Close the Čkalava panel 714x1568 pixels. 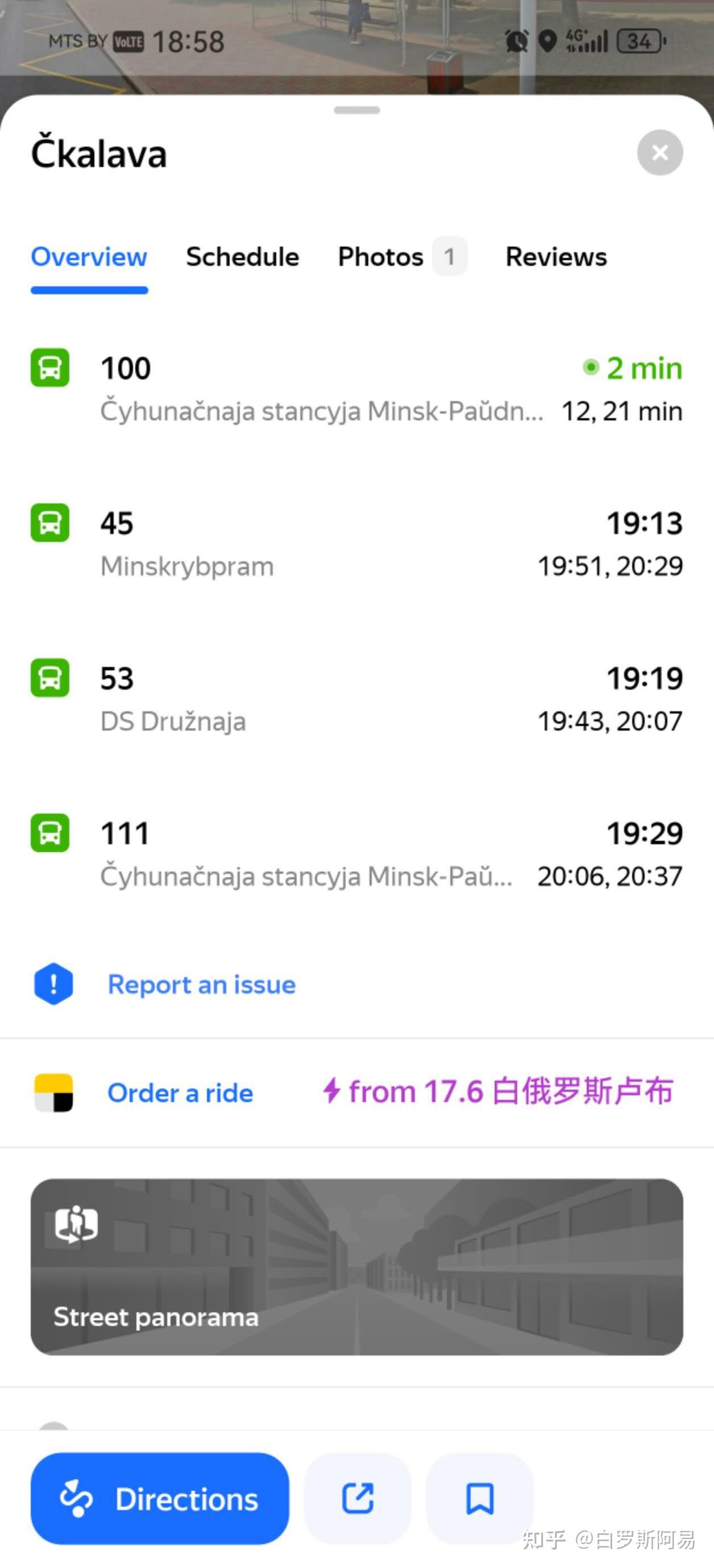(660, 152)
